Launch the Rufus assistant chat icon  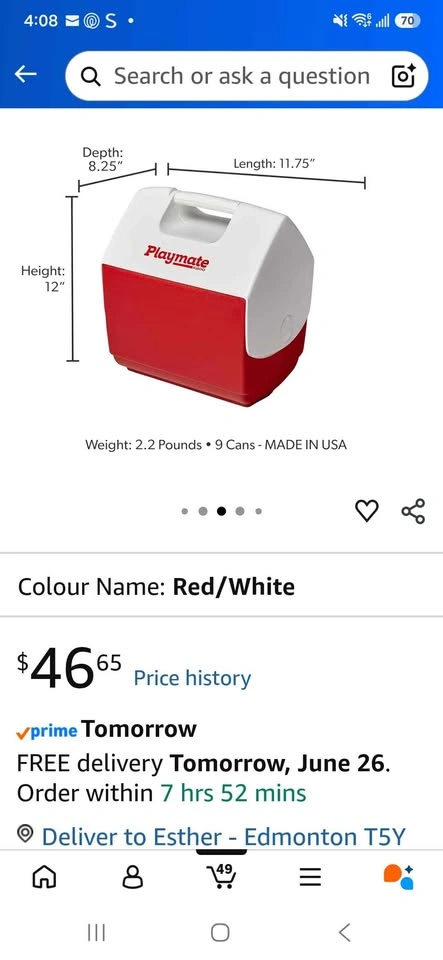(x=399, y=877)
